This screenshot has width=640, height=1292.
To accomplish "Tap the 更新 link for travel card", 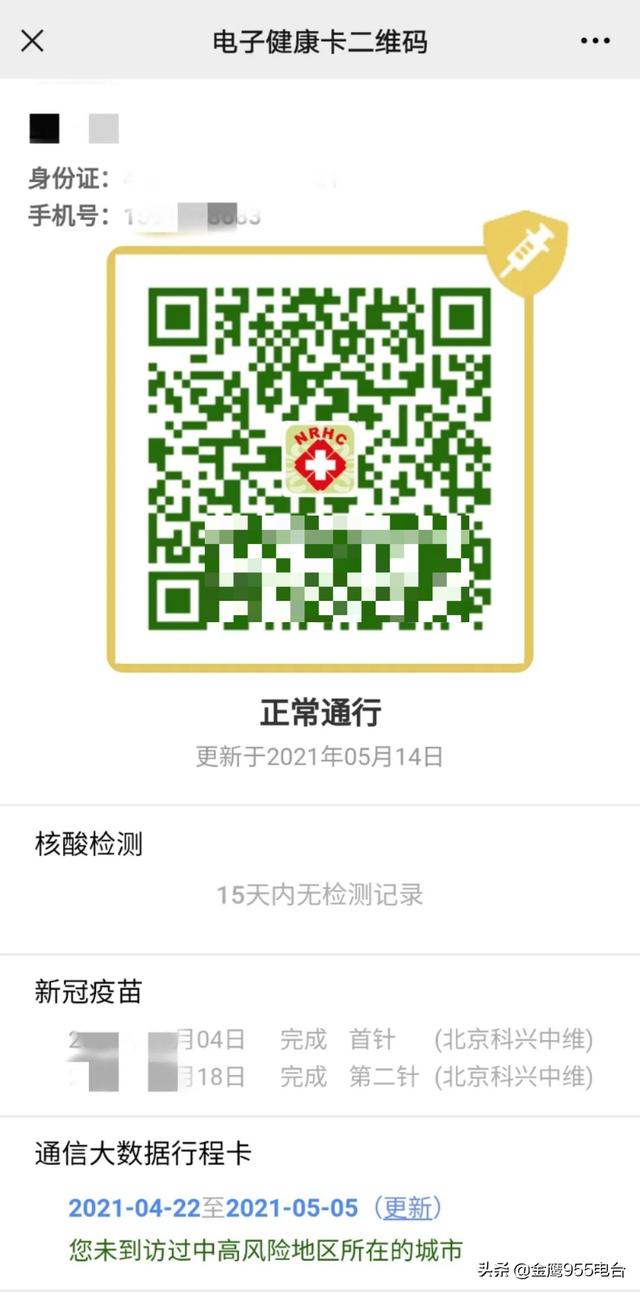I will click(408, 1208).
